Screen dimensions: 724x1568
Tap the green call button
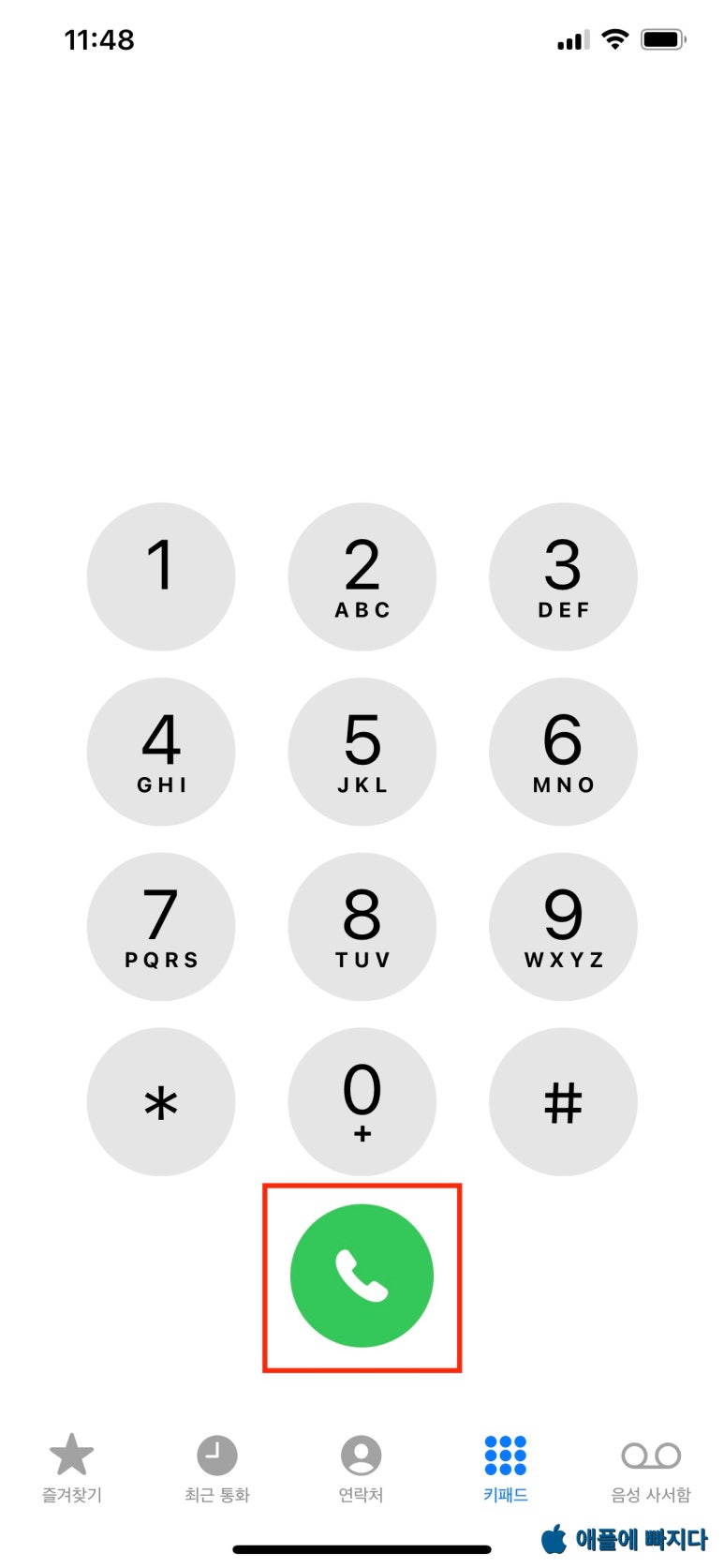362,1276
